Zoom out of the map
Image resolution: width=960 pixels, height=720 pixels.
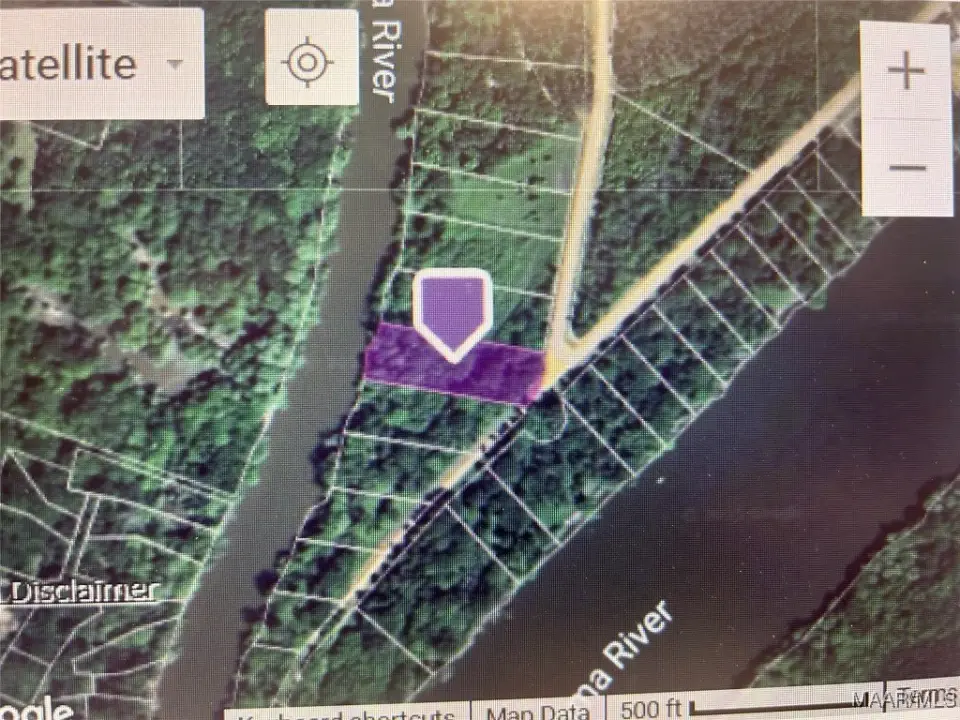(x=906, y=167)
